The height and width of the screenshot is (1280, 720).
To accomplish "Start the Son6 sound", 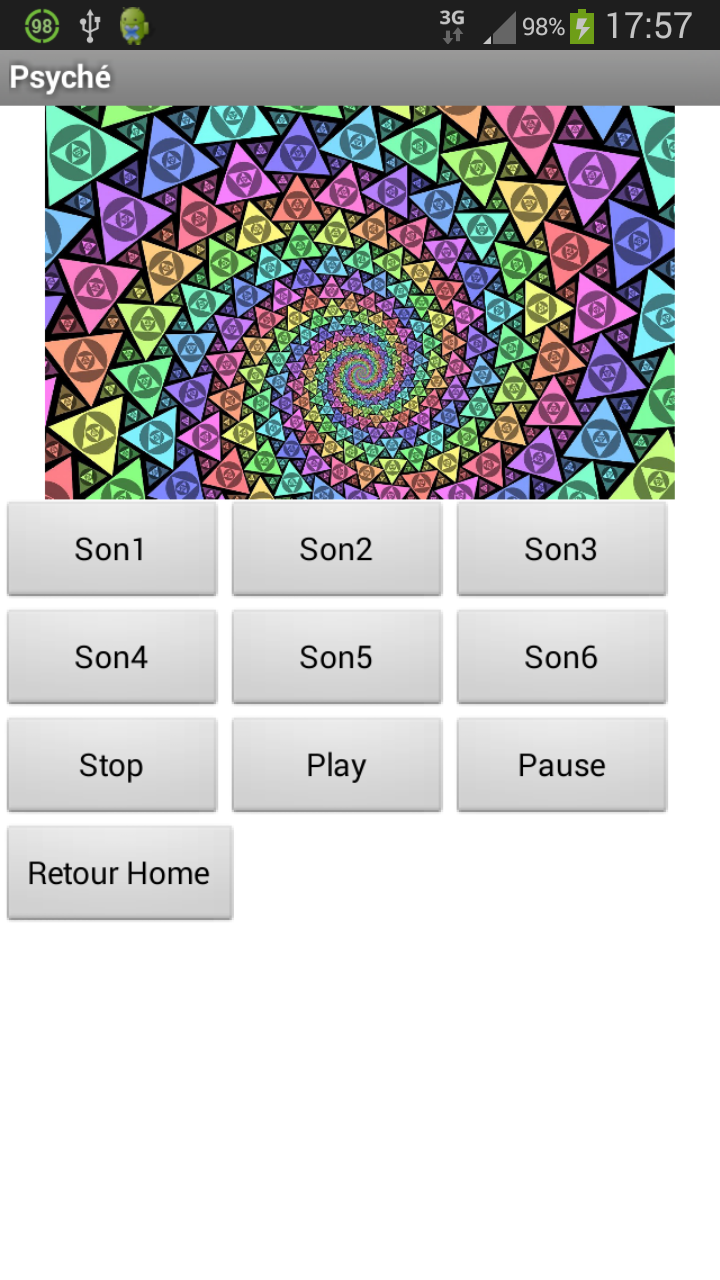I will click(x=562, y=657).
